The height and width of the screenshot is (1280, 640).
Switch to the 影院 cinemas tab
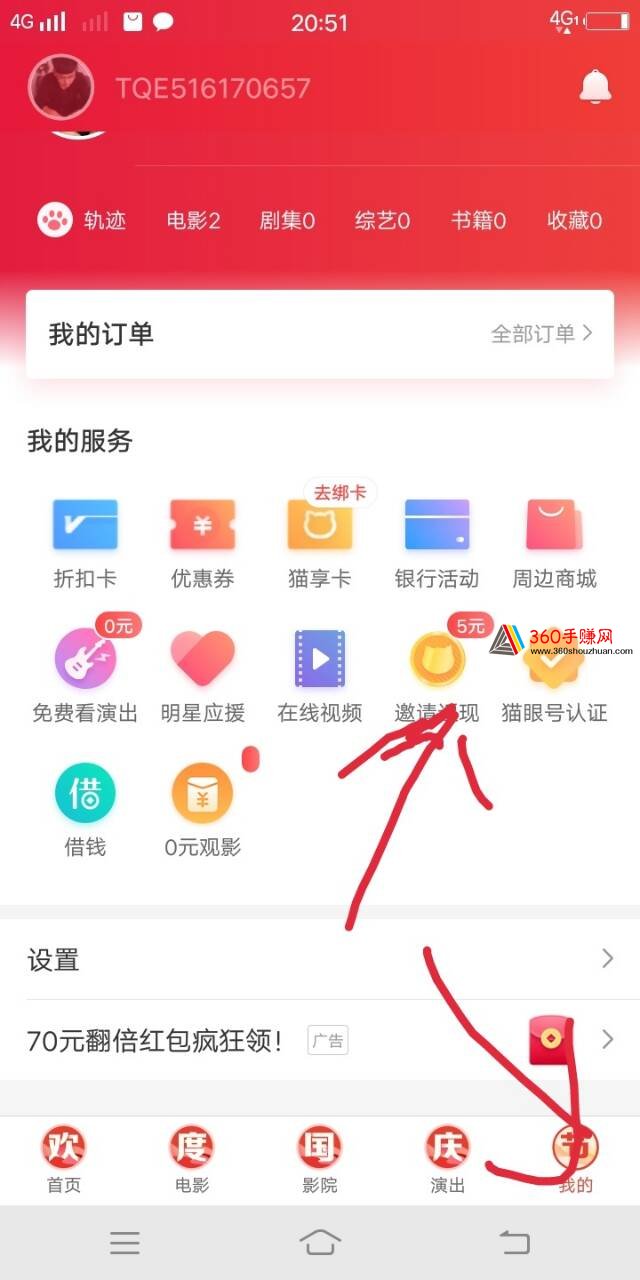coord(320,1160)
